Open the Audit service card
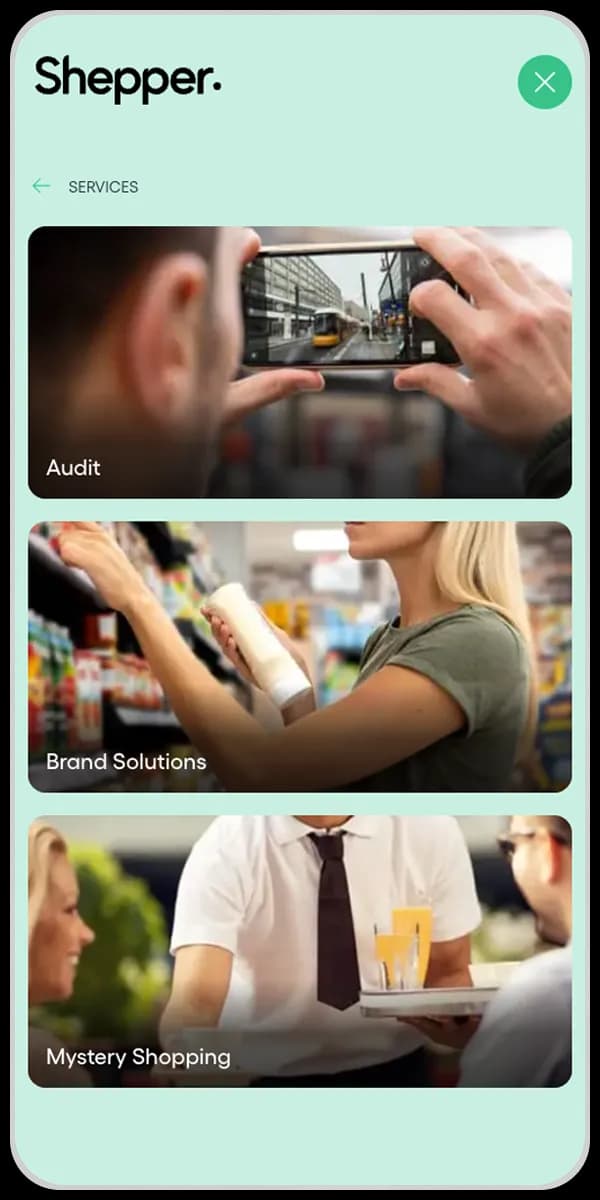This screenshot has height=1200, width=600. pos(300,362)
